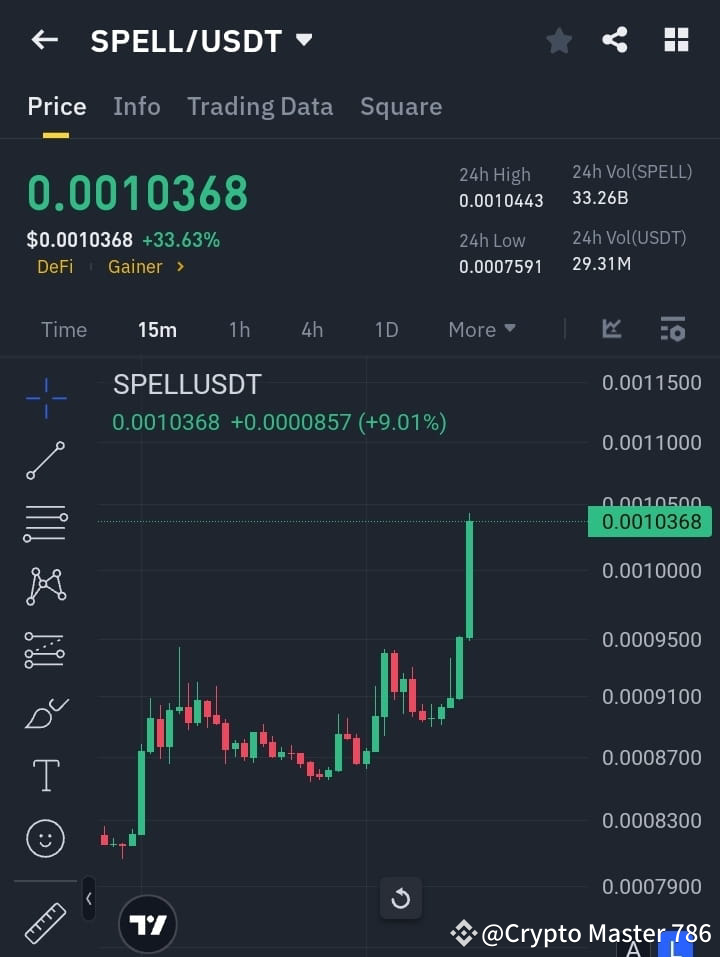The image size is (720, 957).
Task: Select the 1h timeframe
Action: click(239, 329)
